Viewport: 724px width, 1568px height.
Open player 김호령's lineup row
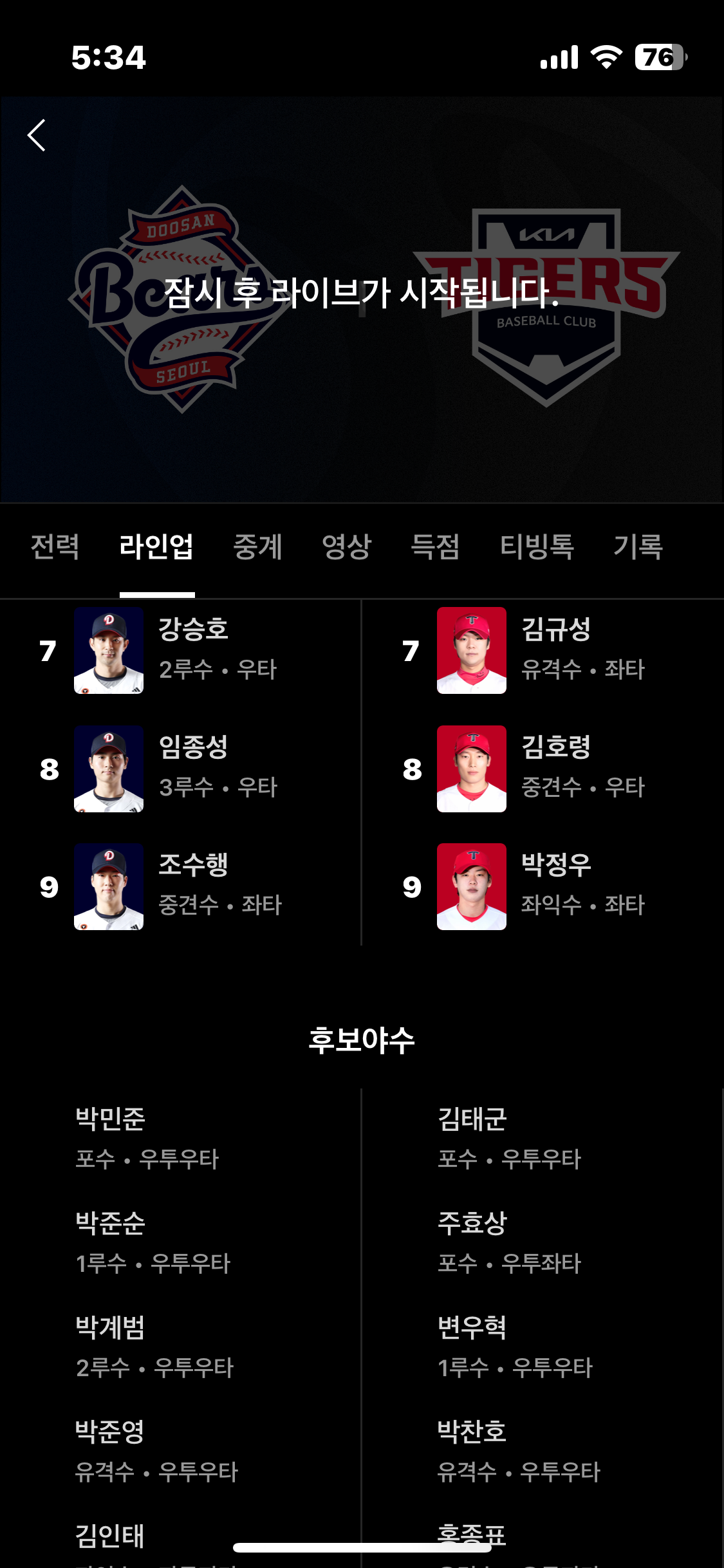pos(543,769)
